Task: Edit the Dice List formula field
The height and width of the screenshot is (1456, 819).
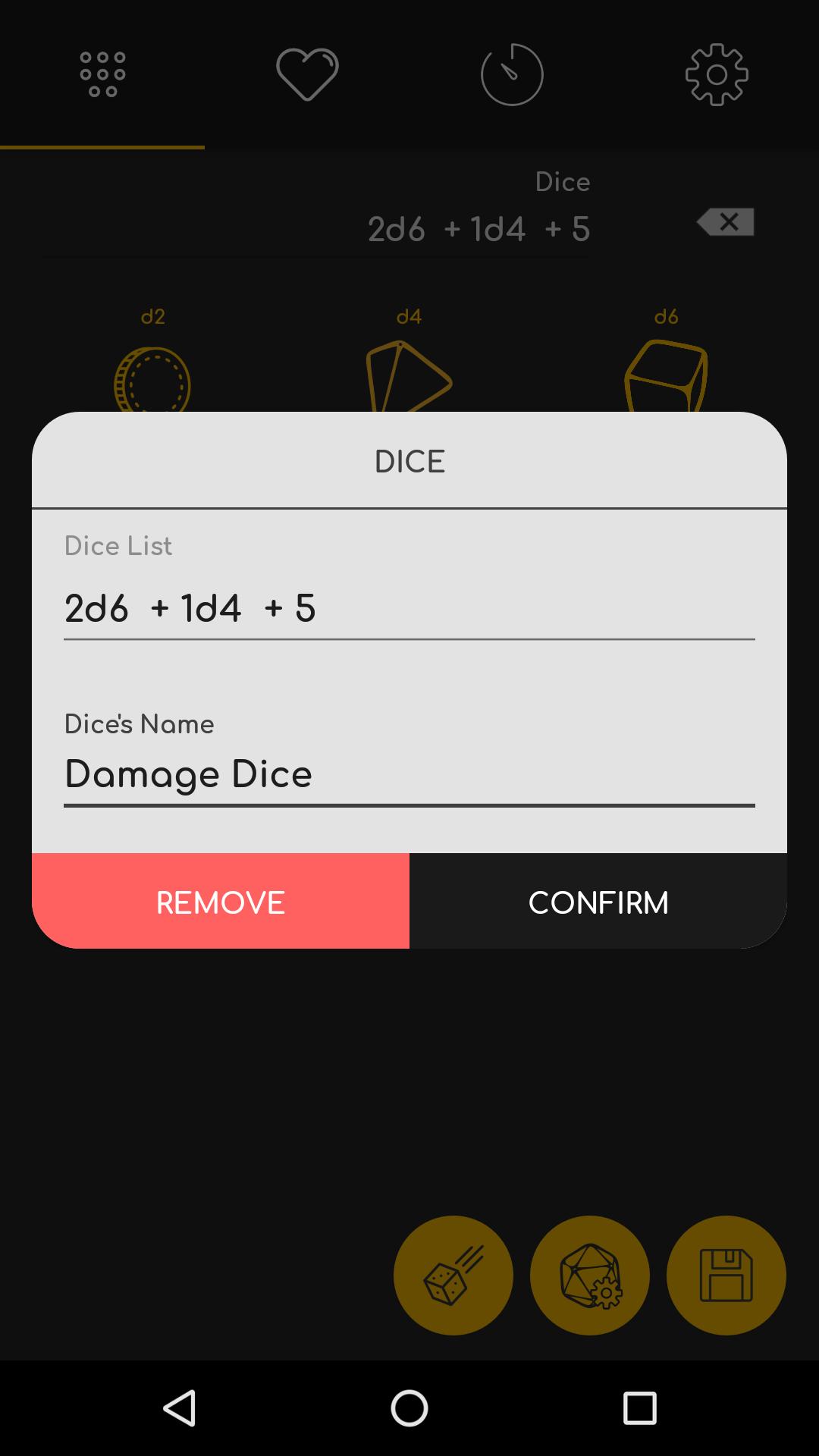Action: click(x=409, y=607)
